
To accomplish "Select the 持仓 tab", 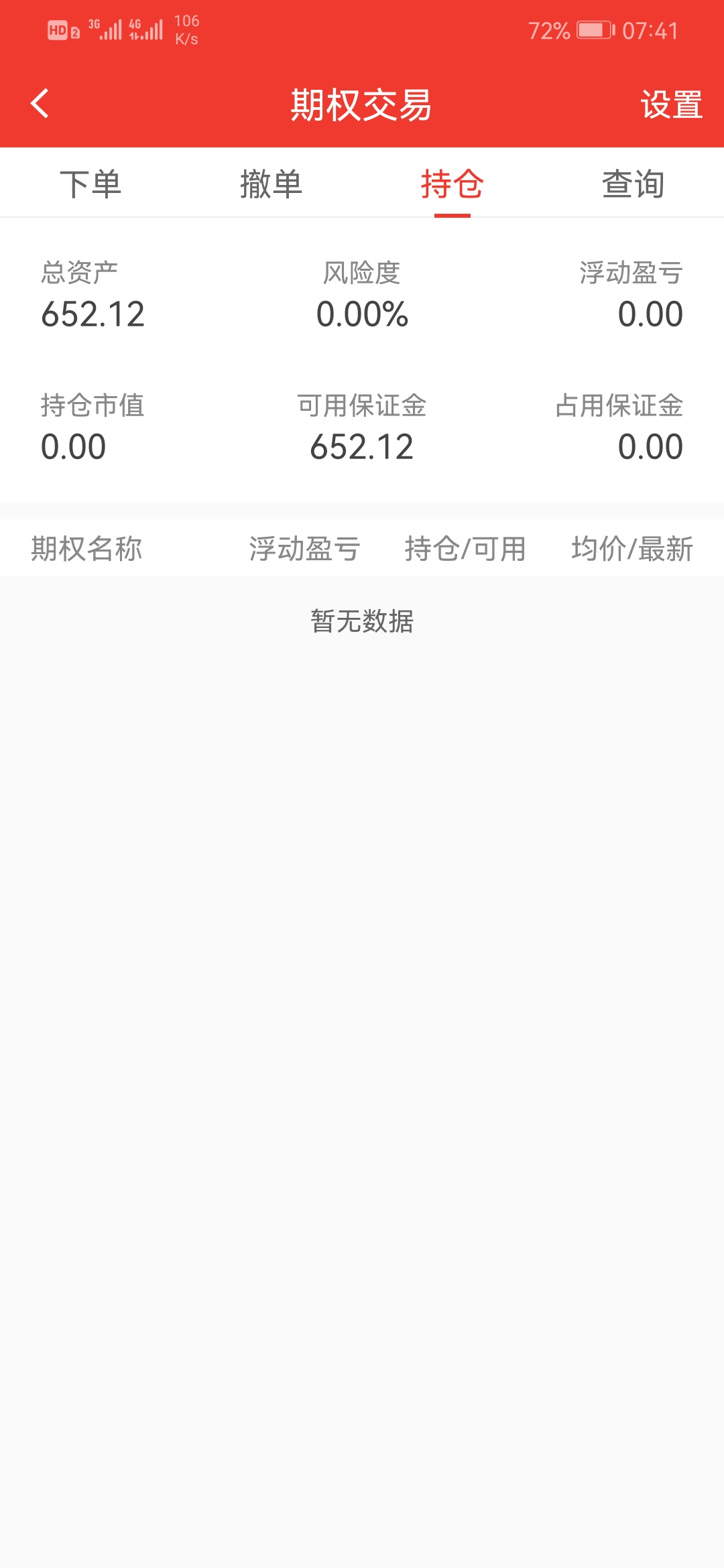I will click(x=452, y=184).
